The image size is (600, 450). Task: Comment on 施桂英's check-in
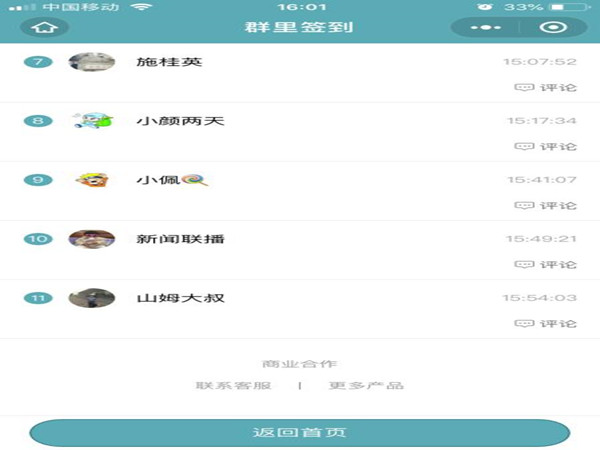(546, 87)
